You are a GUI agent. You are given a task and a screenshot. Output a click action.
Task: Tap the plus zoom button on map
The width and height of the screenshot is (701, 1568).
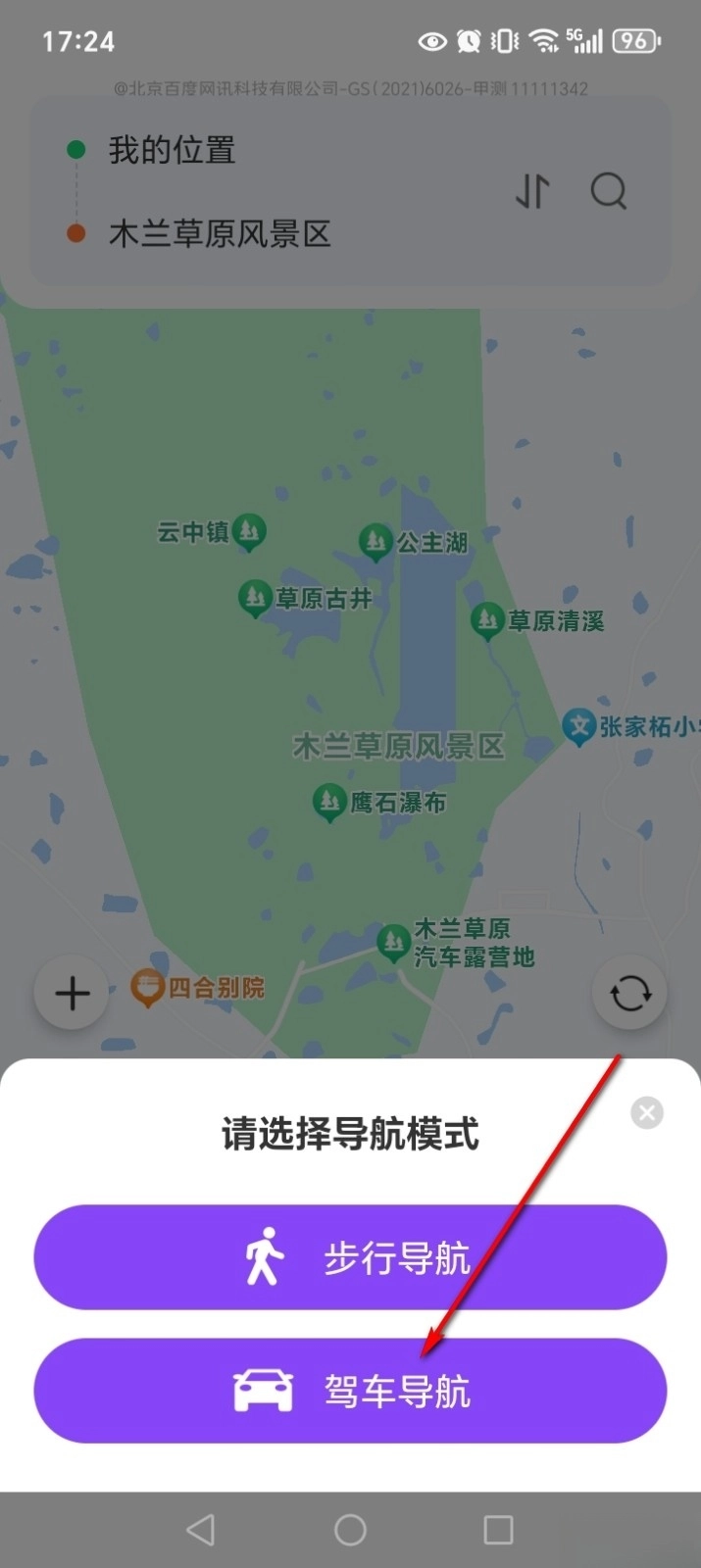click(72, 994)
